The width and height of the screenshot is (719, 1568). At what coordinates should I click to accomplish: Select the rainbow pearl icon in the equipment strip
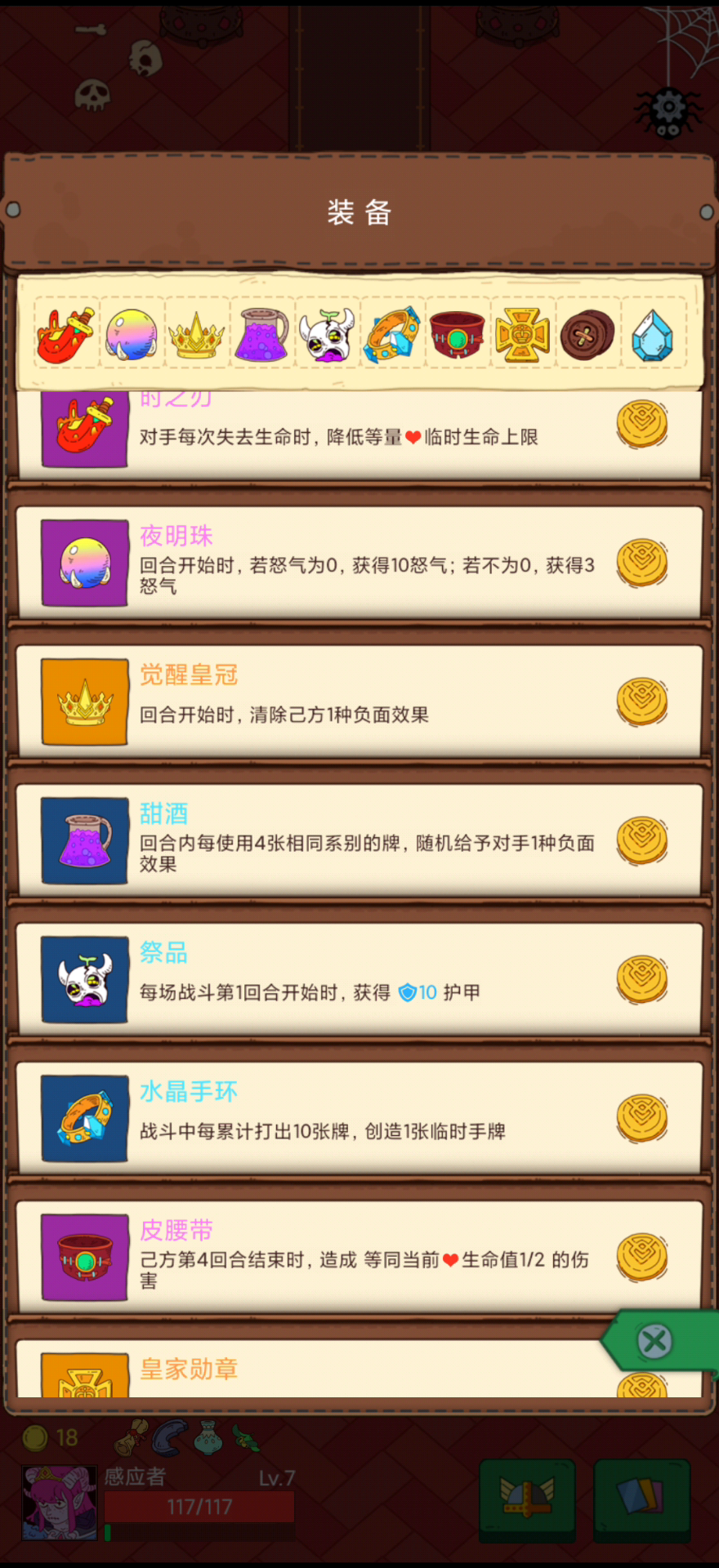[132, 334]
